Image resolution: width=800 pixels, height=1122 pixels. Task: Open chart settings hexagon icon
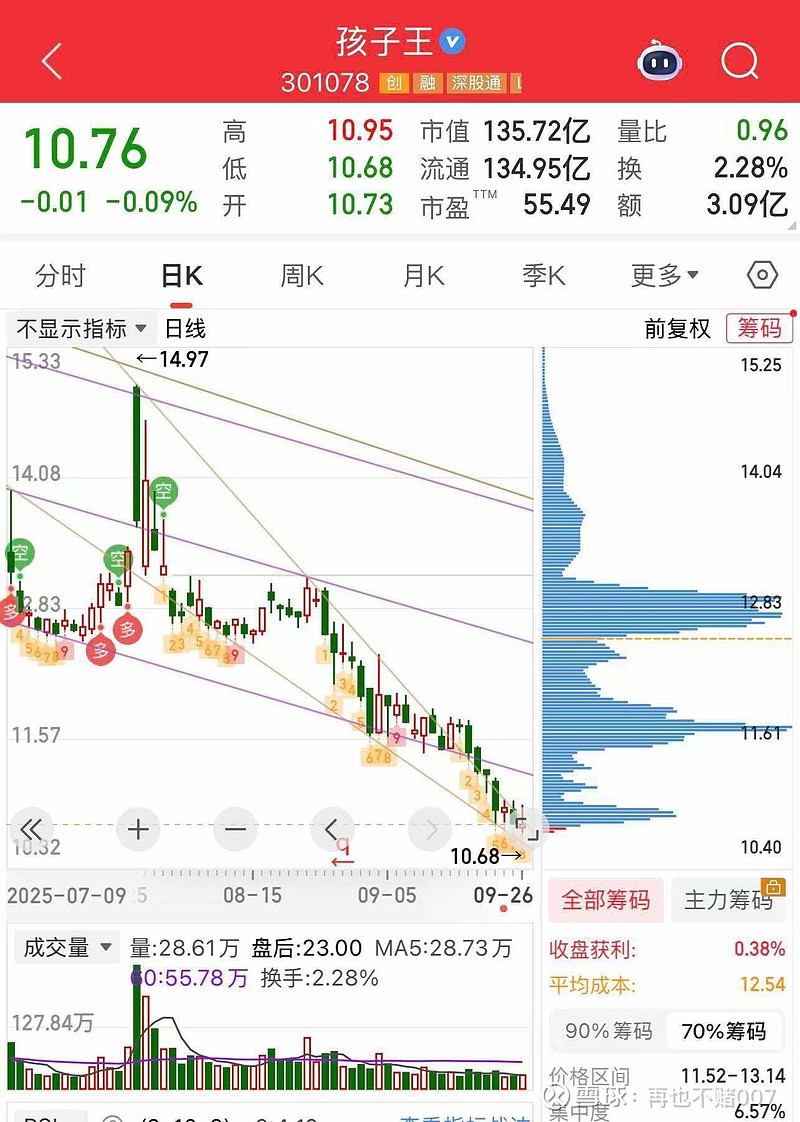tap(762, 275)
